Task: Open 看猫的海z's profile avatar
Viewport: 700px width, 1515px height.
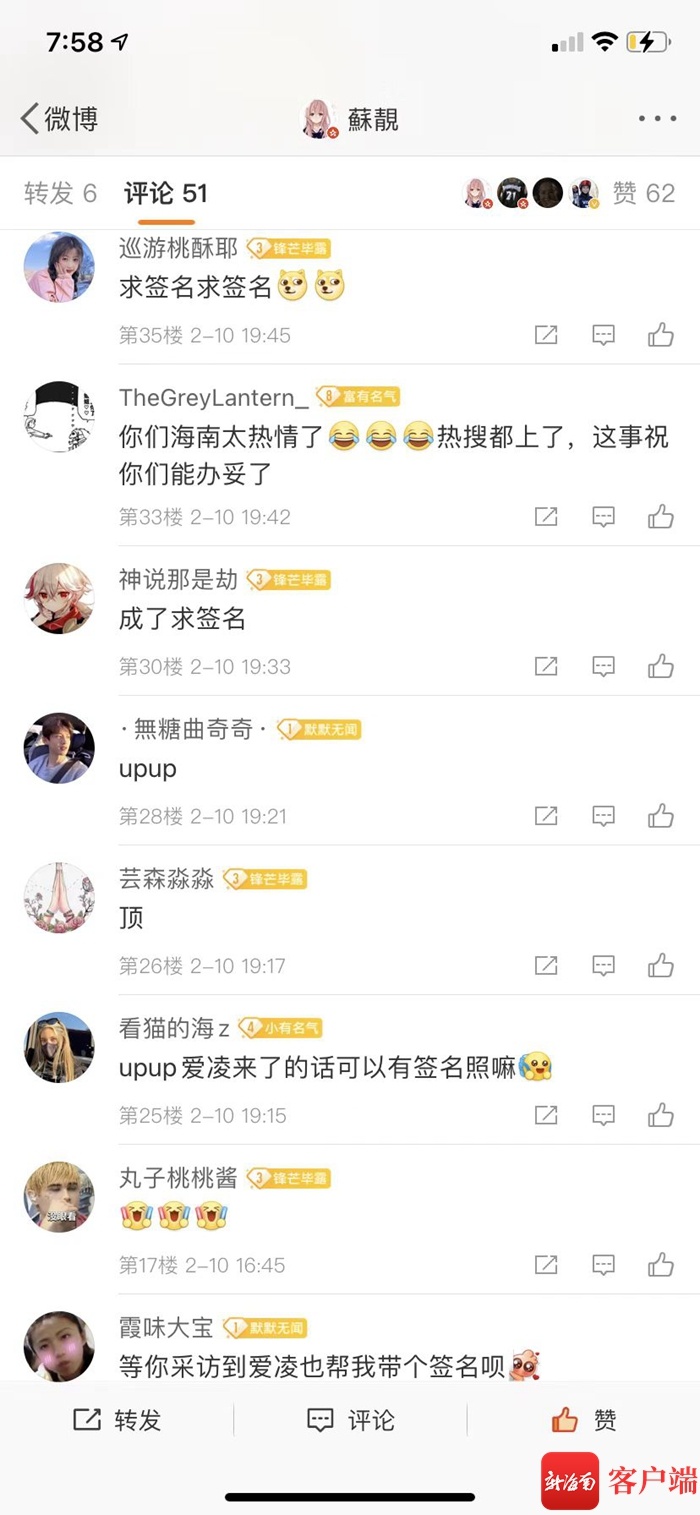Action: coord(59,1047)
